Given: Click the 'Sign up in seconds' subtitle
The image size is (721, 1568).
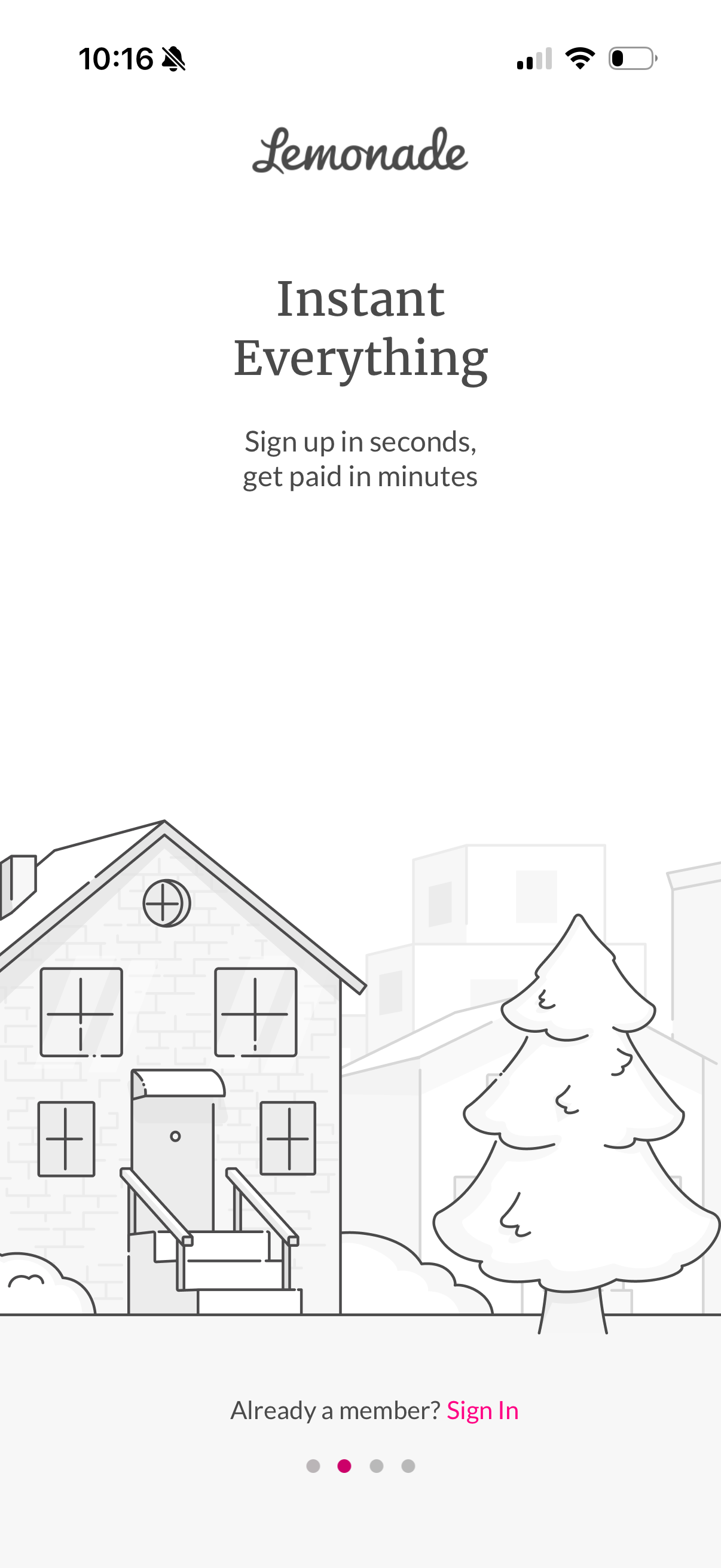Looking at the screenshot, I should click(x=360, y=459).
